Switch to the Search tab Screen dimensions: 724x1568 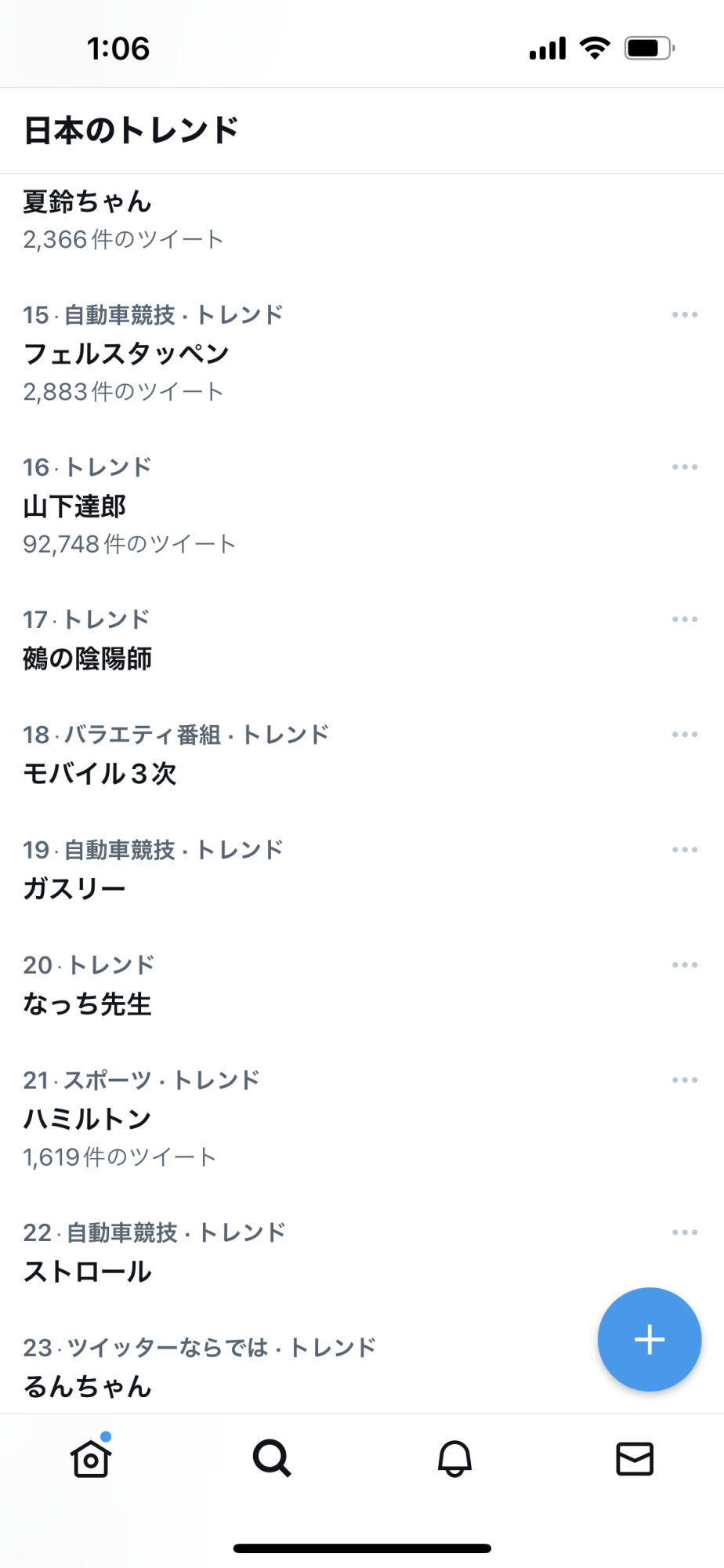pos(272,1458)
